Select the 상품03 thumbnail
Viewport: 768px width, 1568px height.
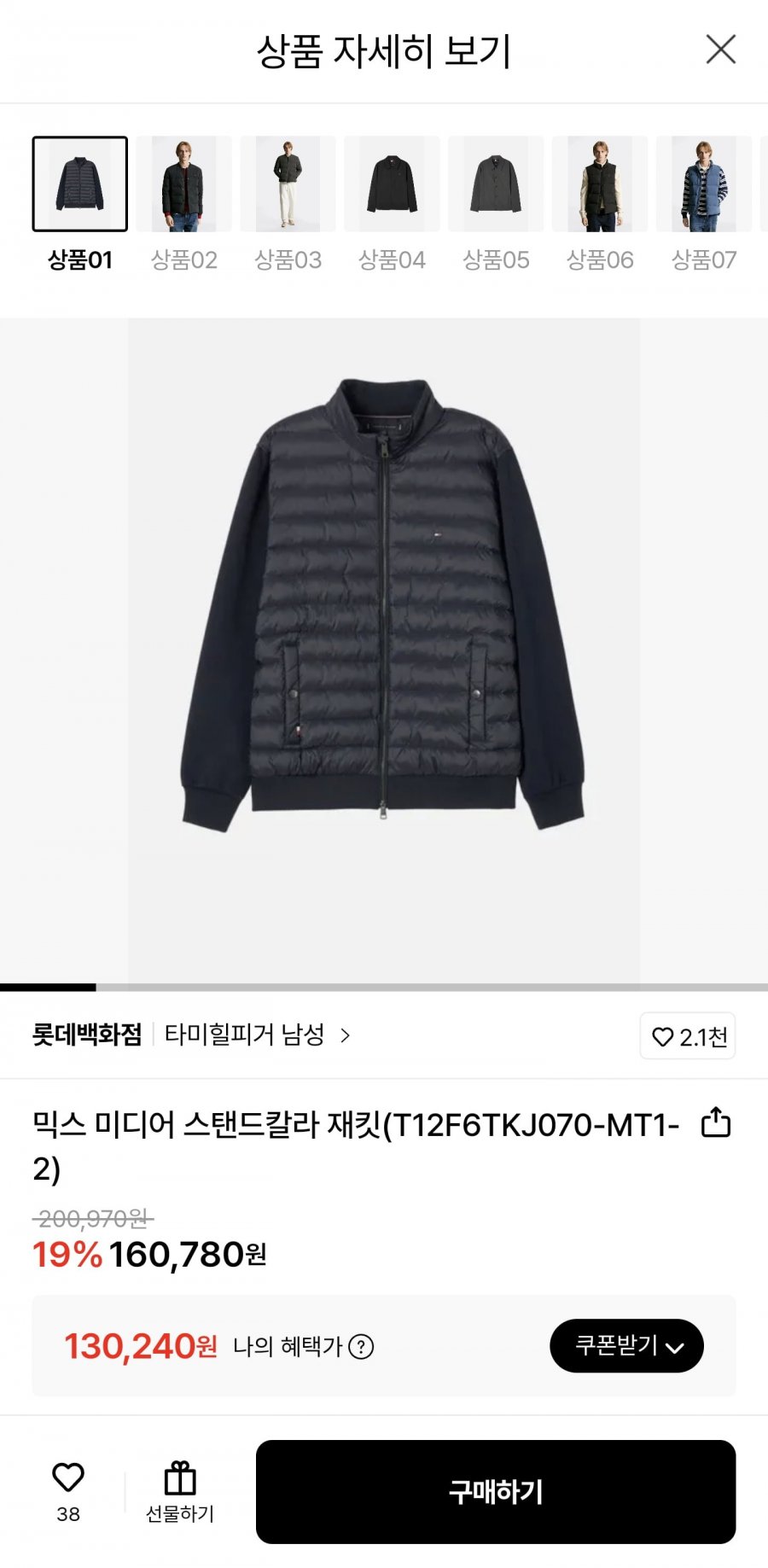pos(288,184)
